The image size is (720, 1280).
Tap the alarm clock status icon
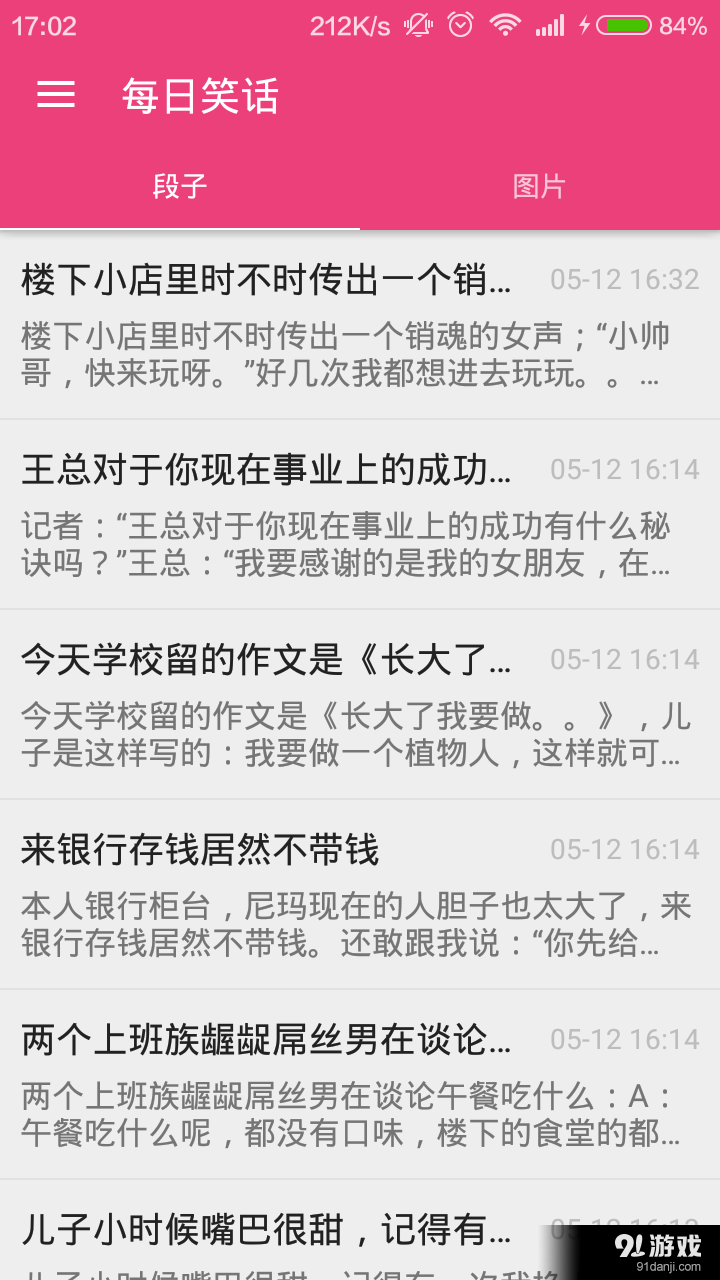click(x=461, y=27)
